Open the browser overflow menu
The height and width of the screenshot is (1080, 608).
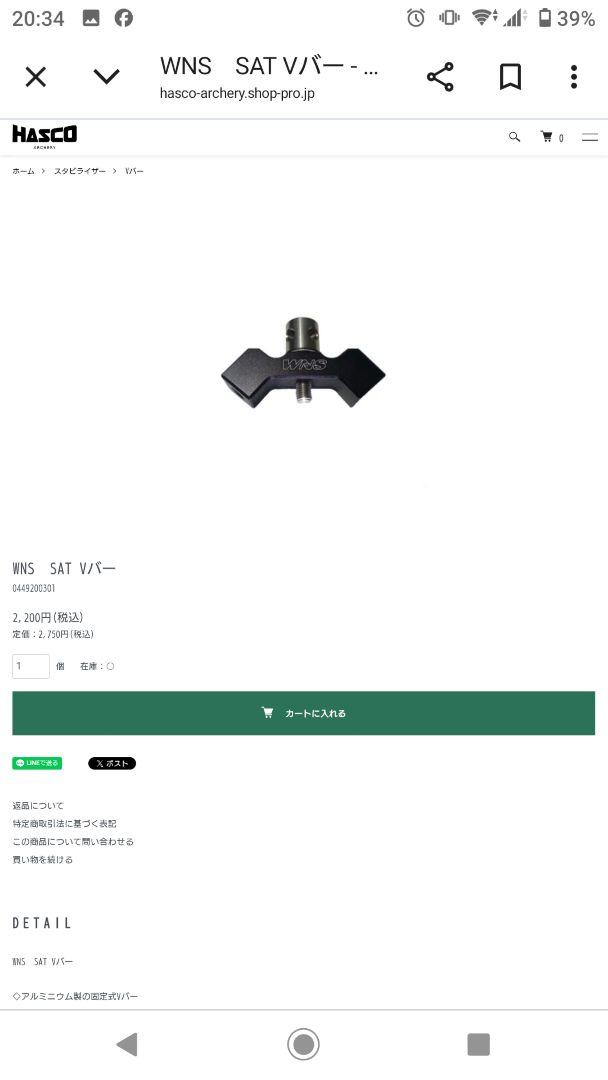pos(573,77)
